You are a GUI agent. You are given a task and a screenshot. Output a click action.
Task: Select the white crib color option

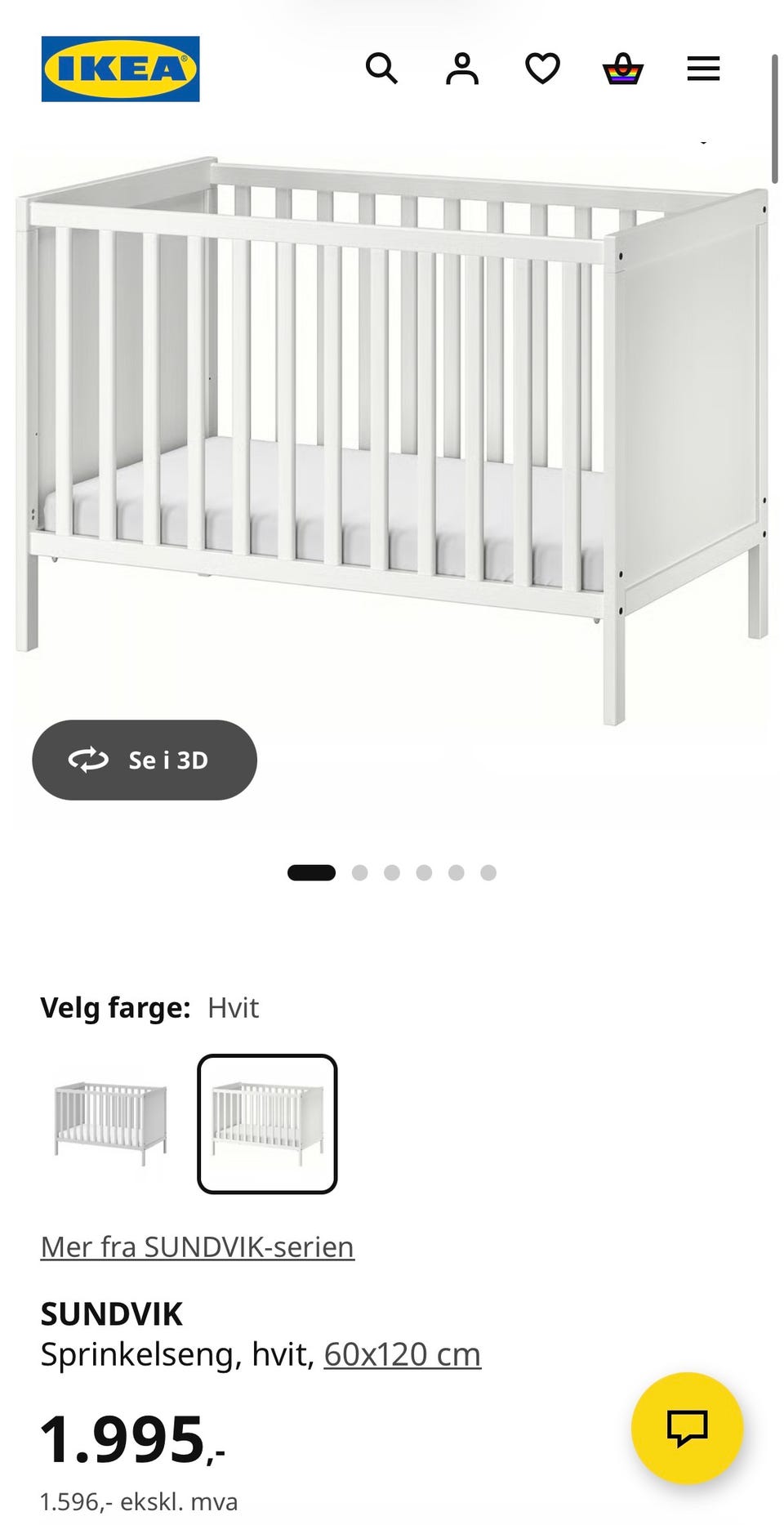click(267, 1123)
